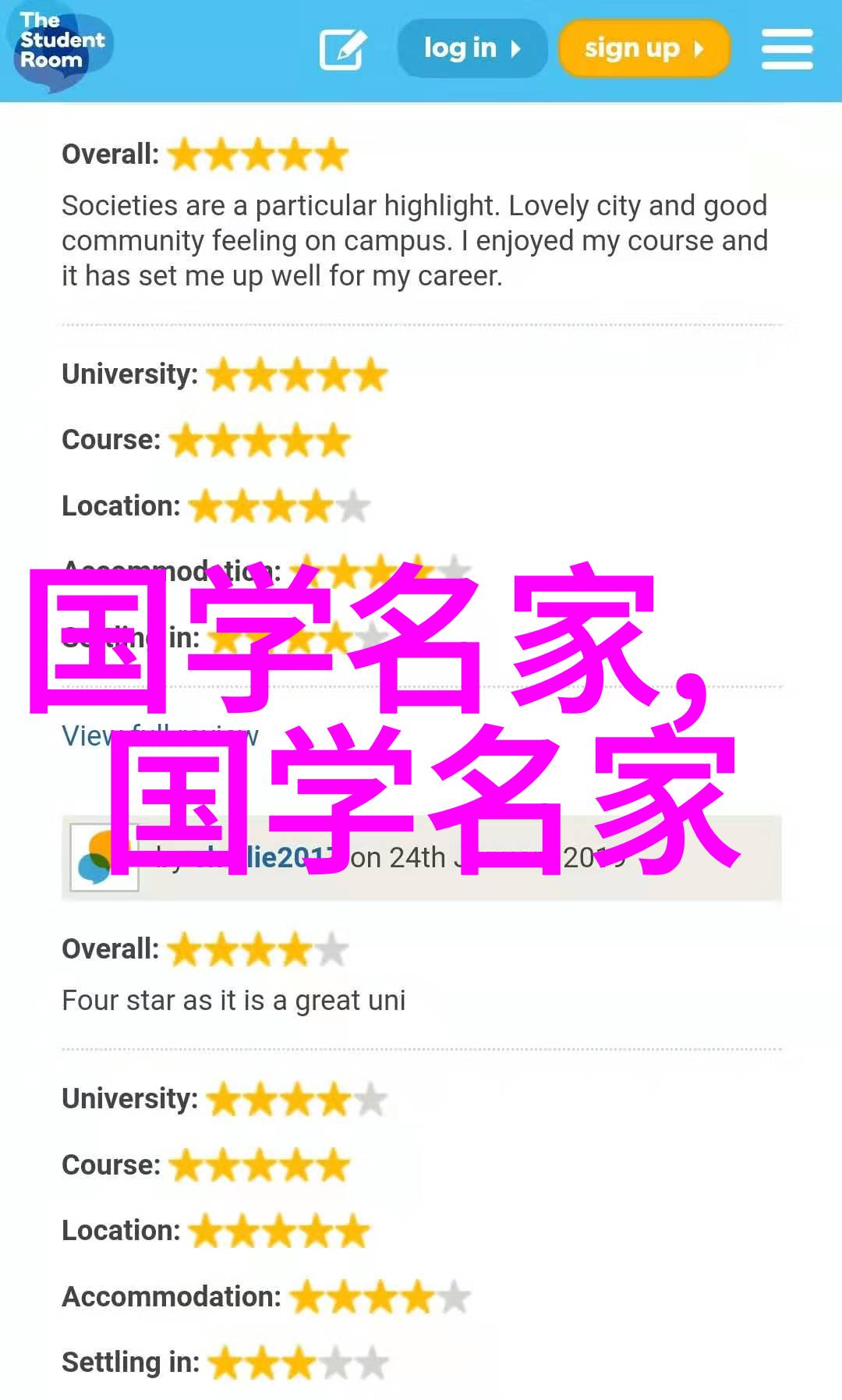Open the hamburger menu

click(787, 49)
